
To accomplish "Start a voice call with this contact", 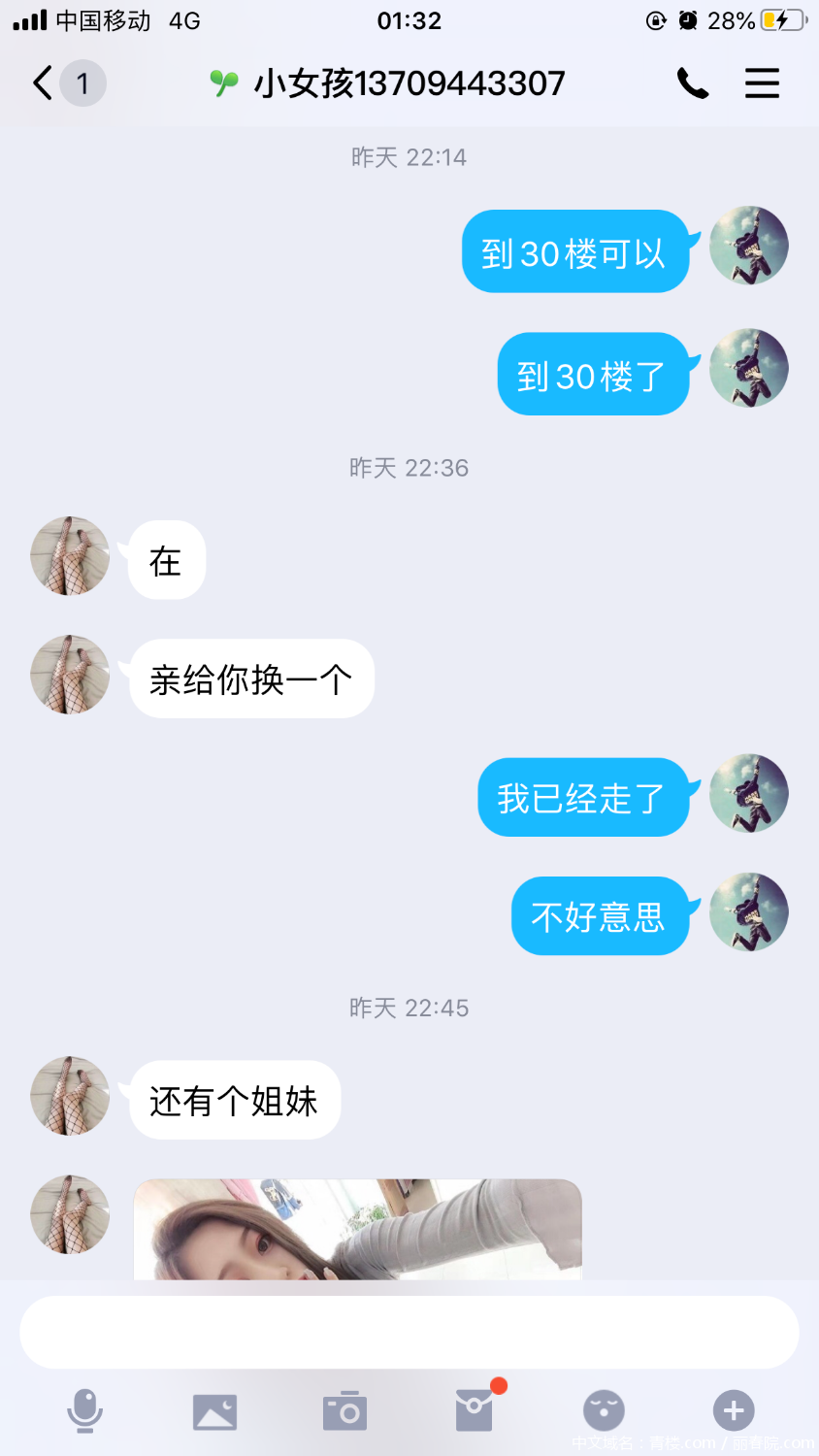I will pyautogui.click(x=692, y=83).
